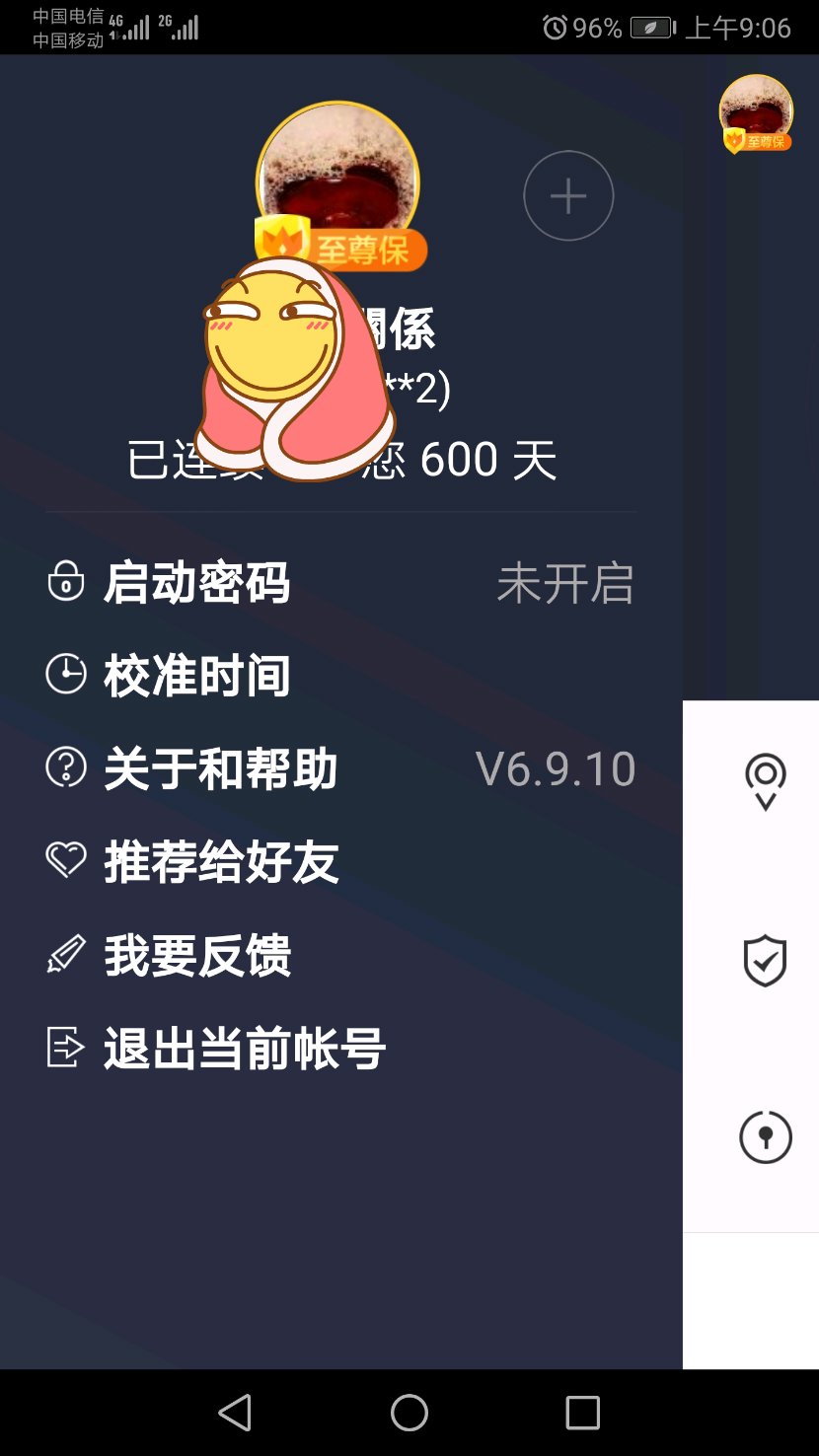Image resolution: width=819 pixels, height=1456 pixels.
Task: Tap the plus icon to add account
Action: 568,196
